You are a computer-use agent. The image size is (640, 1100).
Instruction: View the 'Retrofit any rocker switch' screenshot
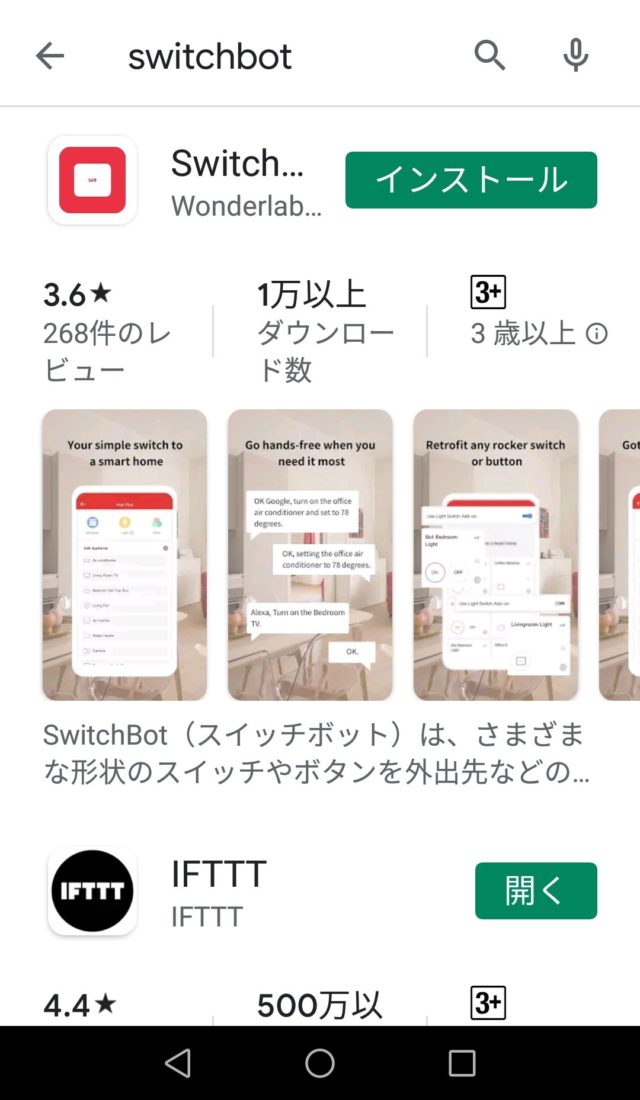[x=495, y=555]
